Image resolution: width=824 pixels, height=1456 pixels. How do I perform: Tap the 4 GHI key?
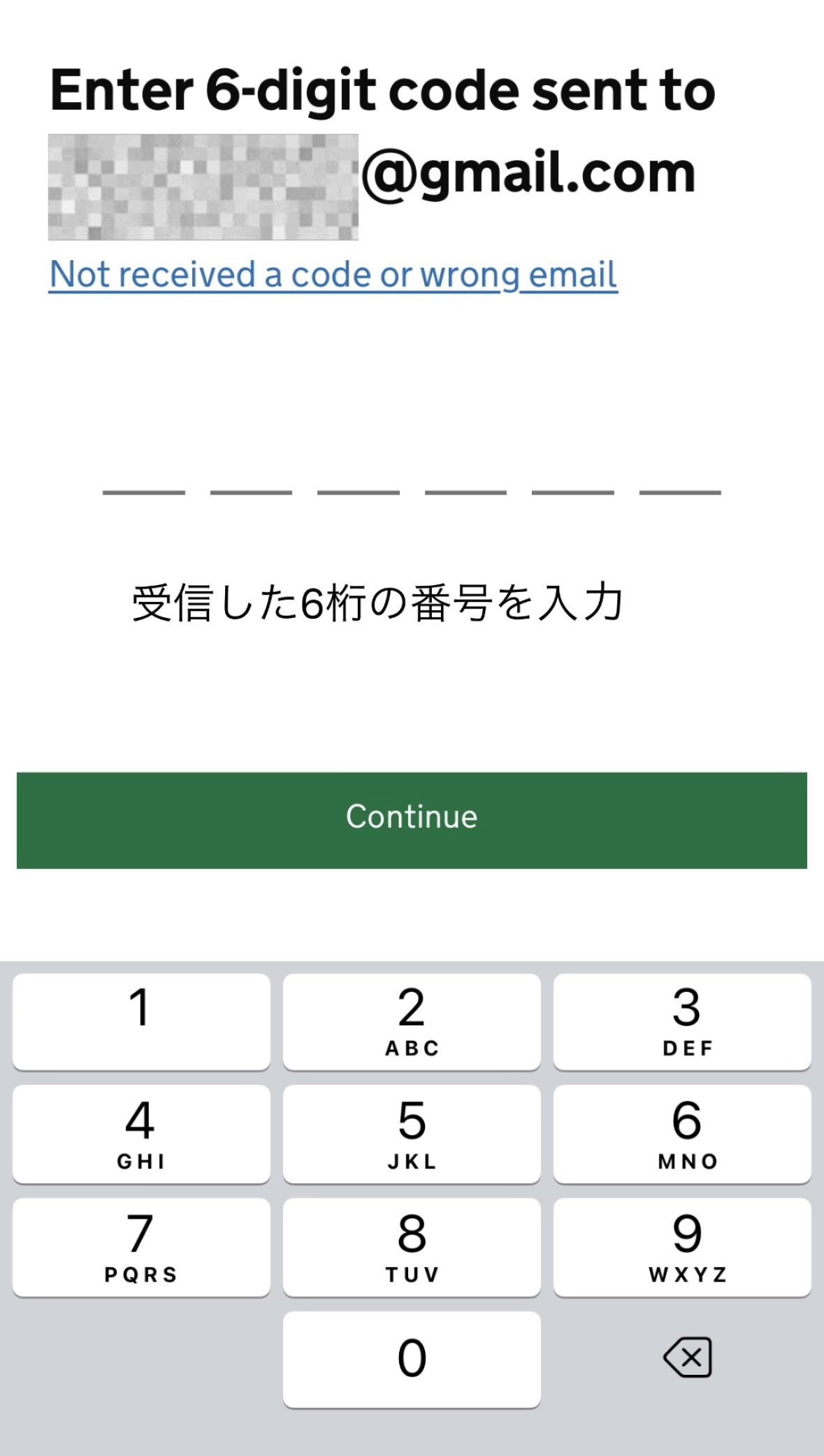pyautogui.click(x=141, y=1133)
